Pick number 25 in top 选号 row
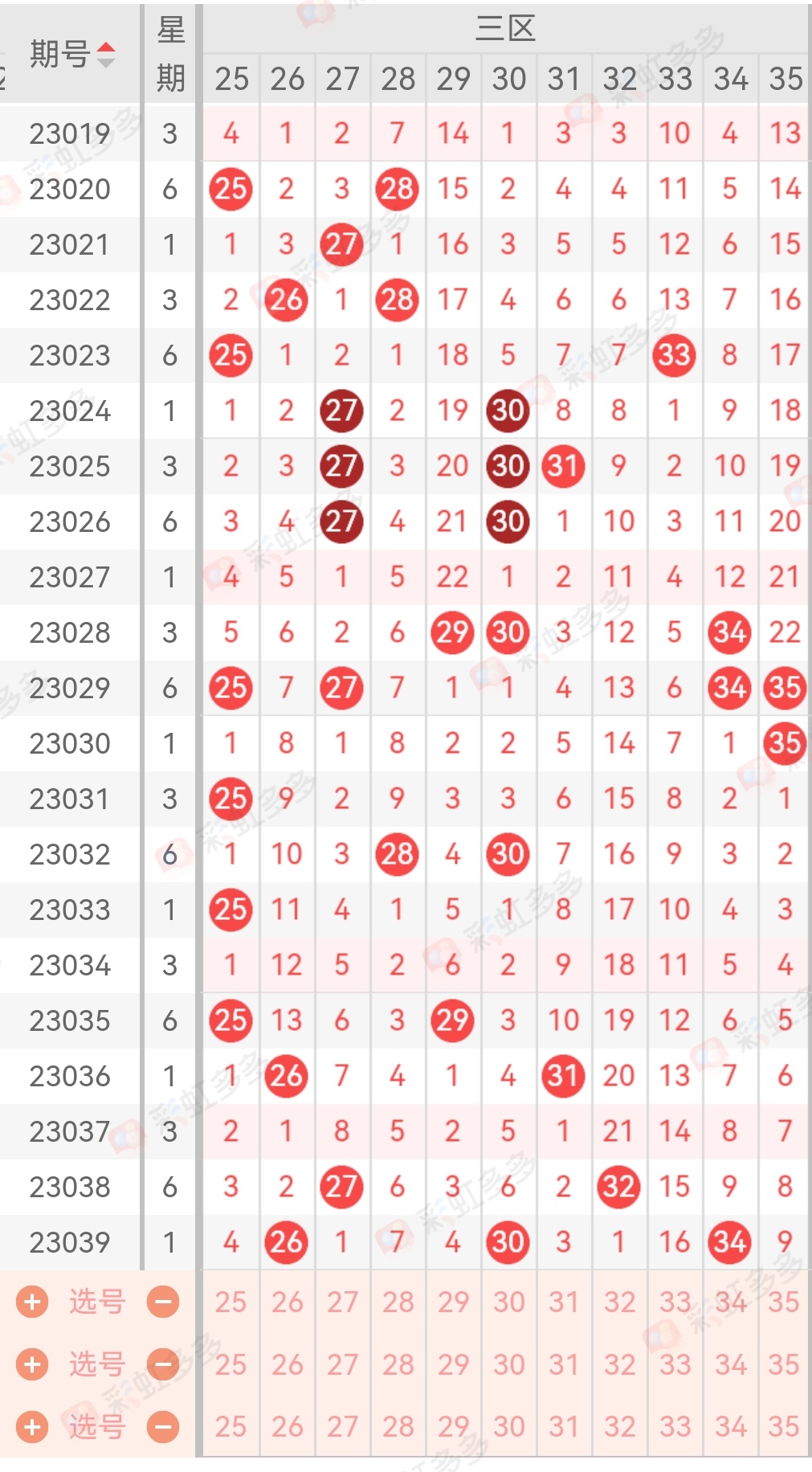Viewport: 812px width, 1472px height. tap(231, 1302)
